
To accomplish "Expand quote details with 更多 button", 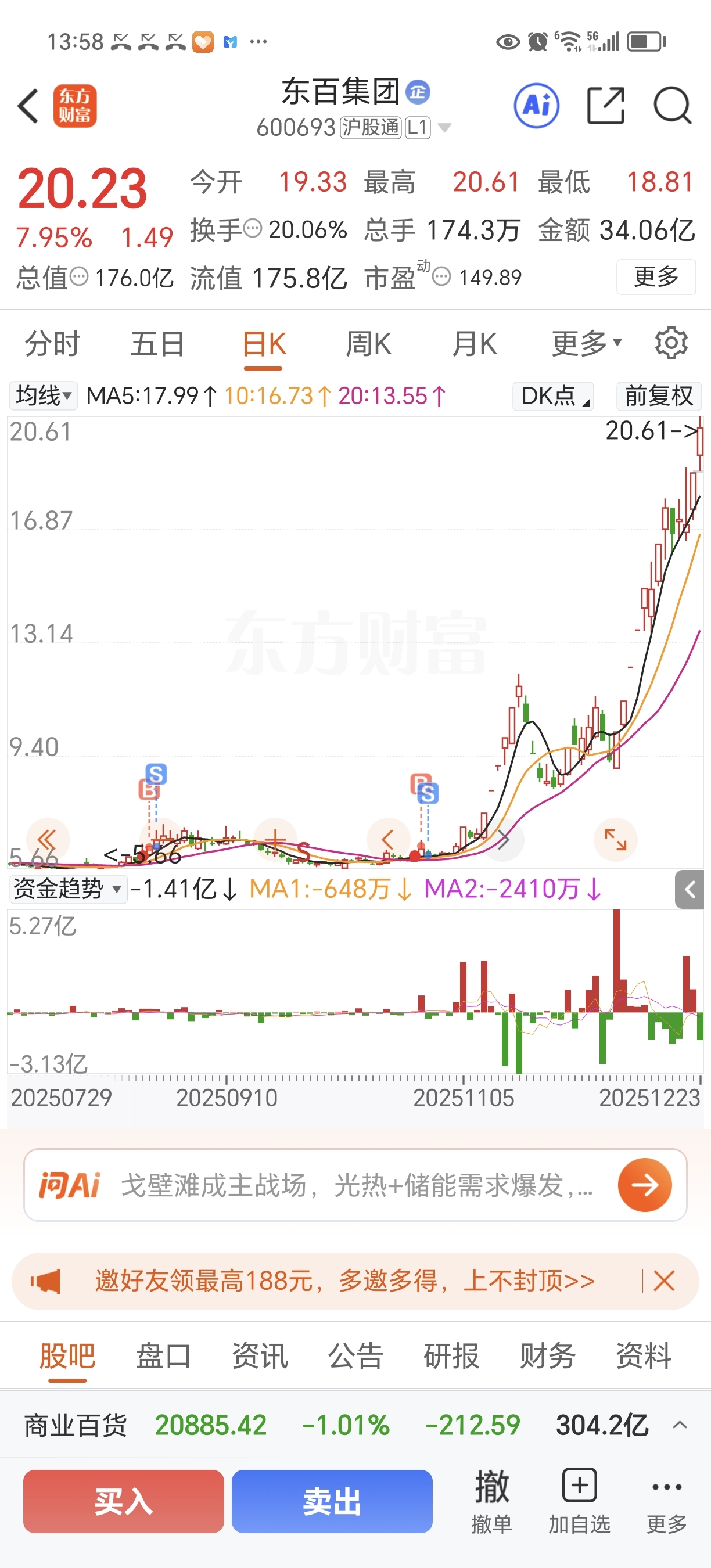I will (x=656, y=277).
